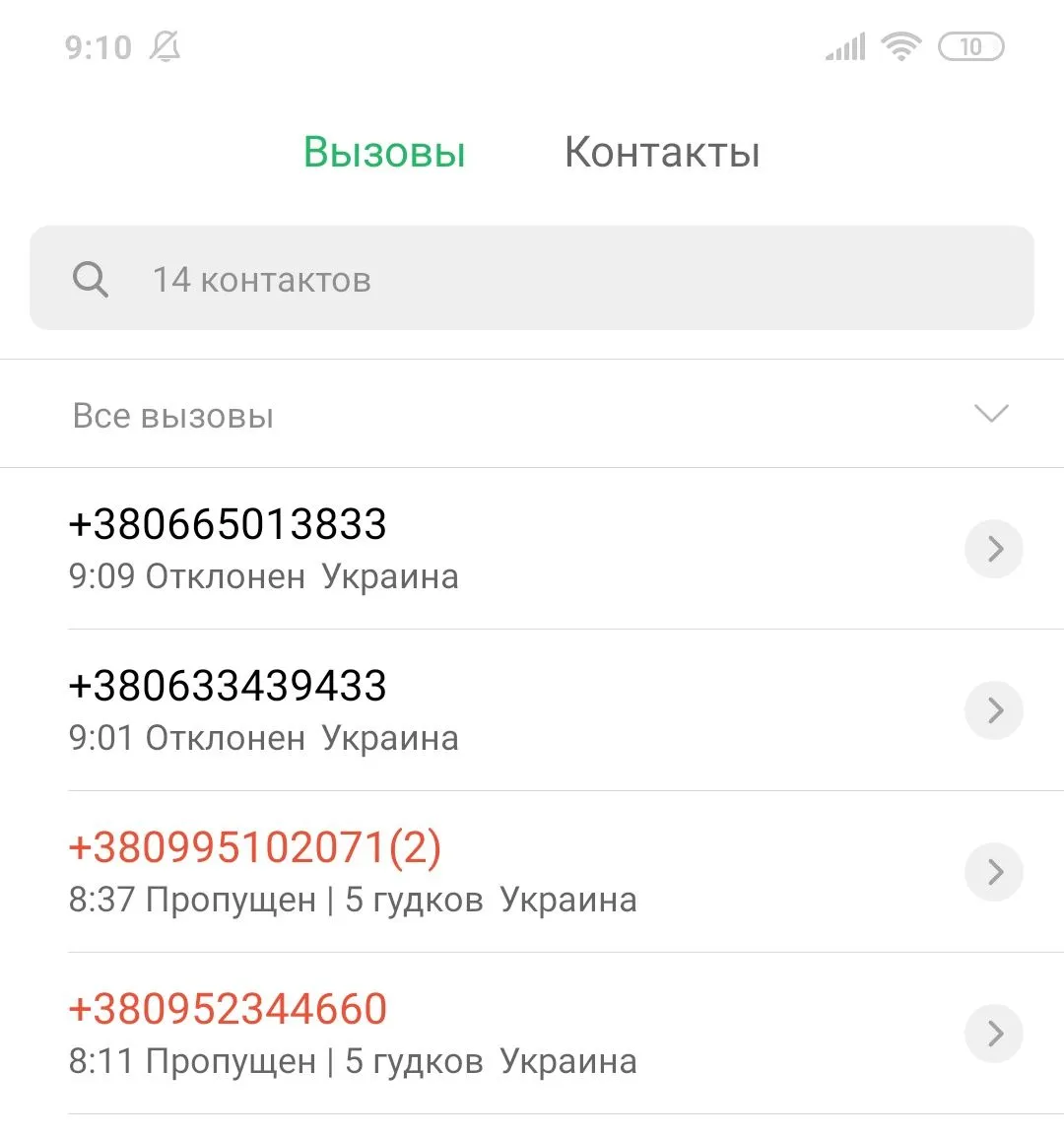Select the Вызовы tab

tap(384, 152)
